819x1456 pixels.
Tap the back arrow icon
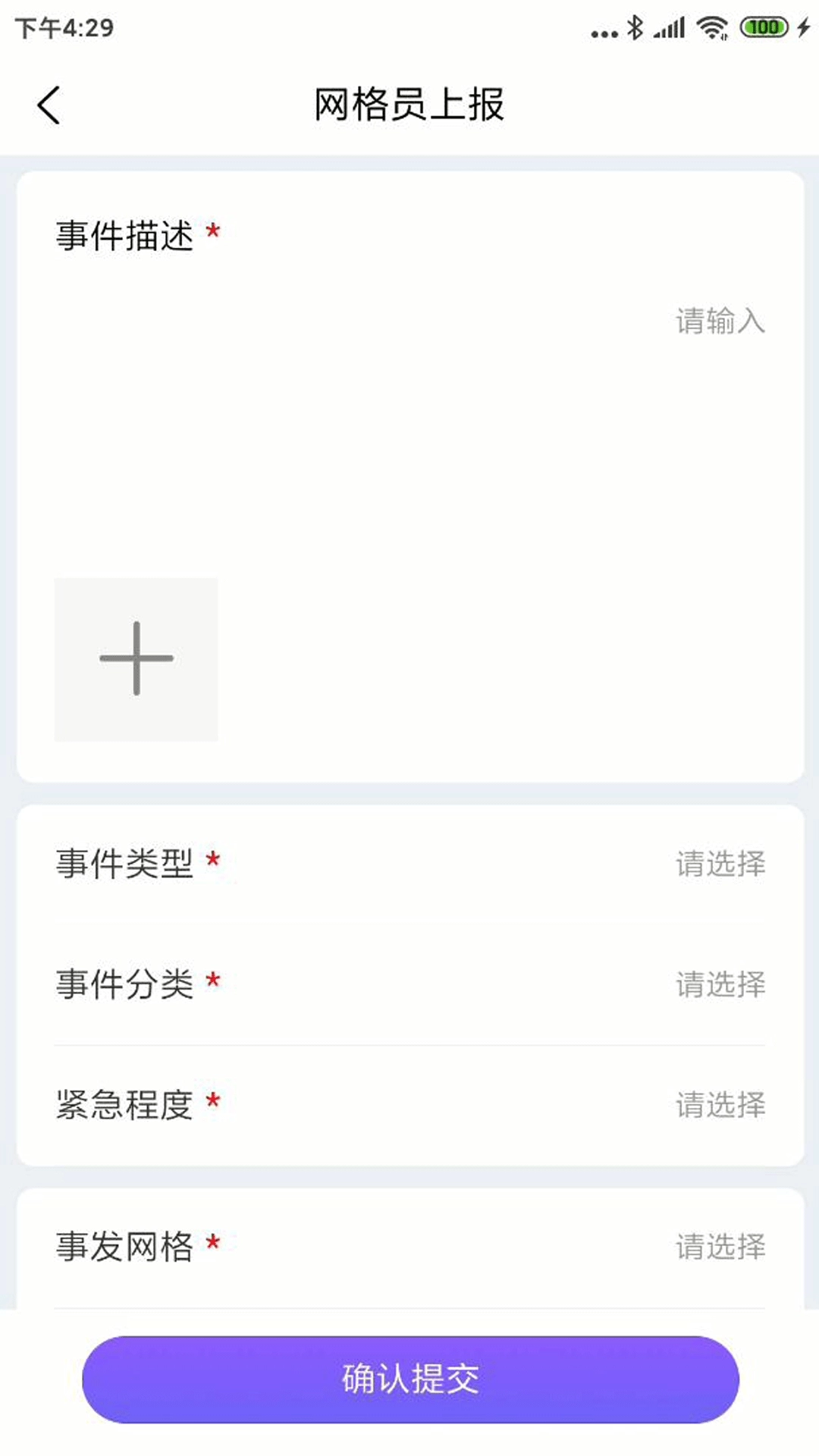tap(49, 105)
